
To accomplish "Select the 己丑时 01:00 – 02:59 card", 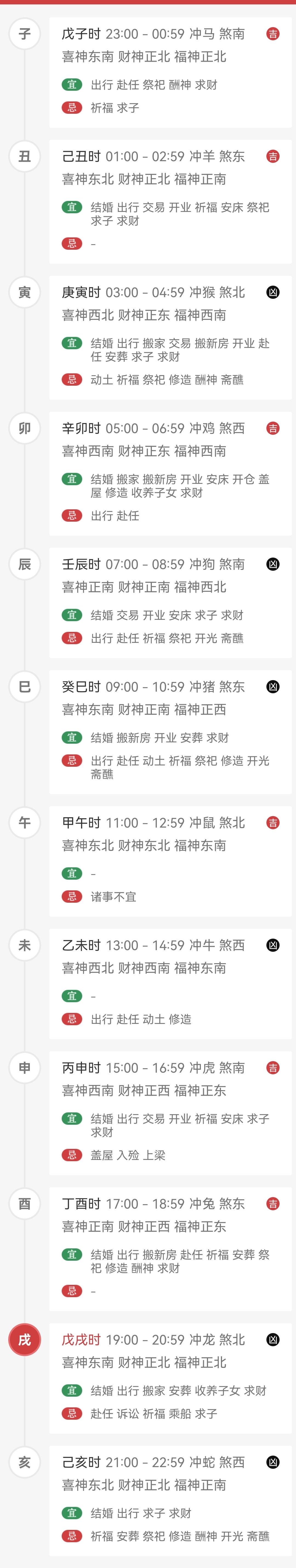I will pos(170,201).
